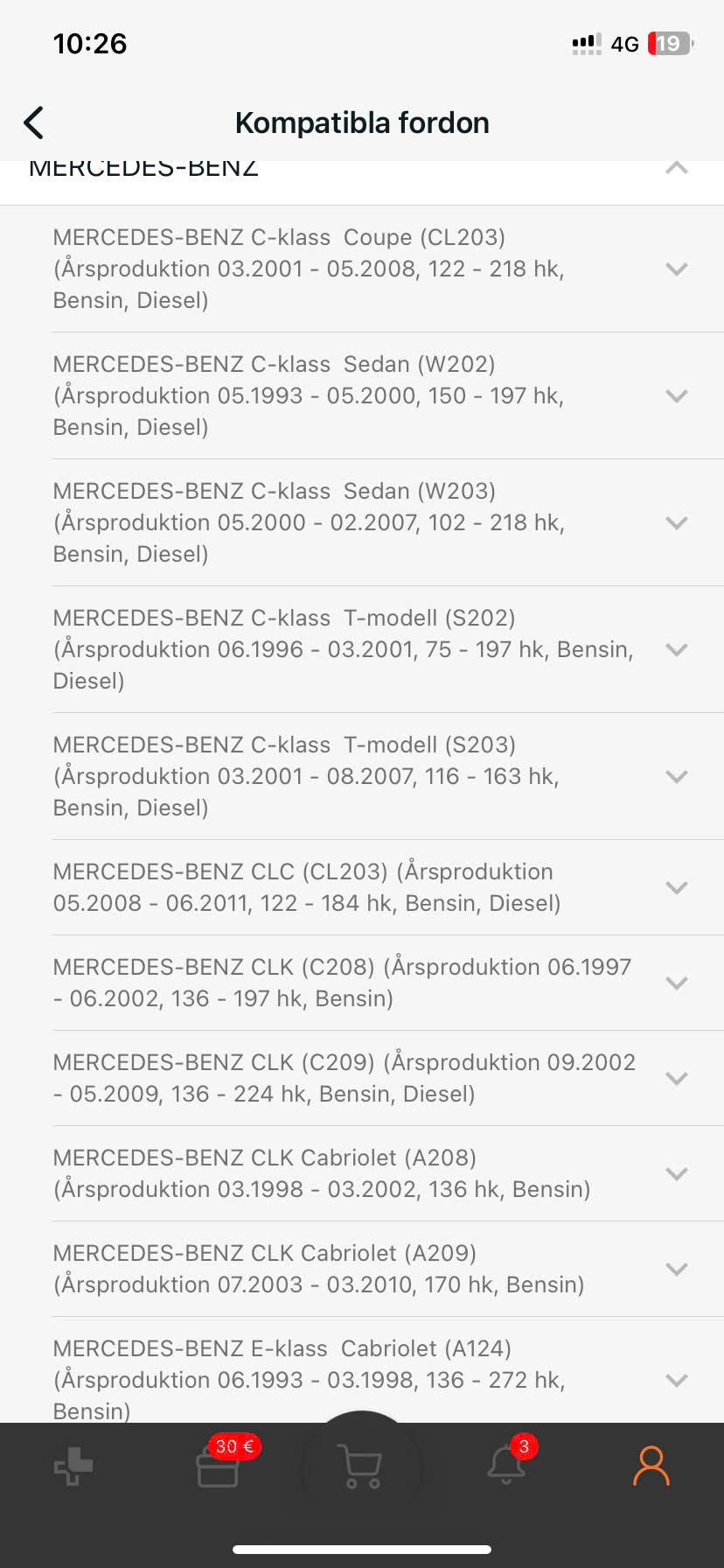The height and width of the screenshot is (1568, 724).
Task: Expand CLK Cabriolet (A208) row
Action: coord(676,1173)
